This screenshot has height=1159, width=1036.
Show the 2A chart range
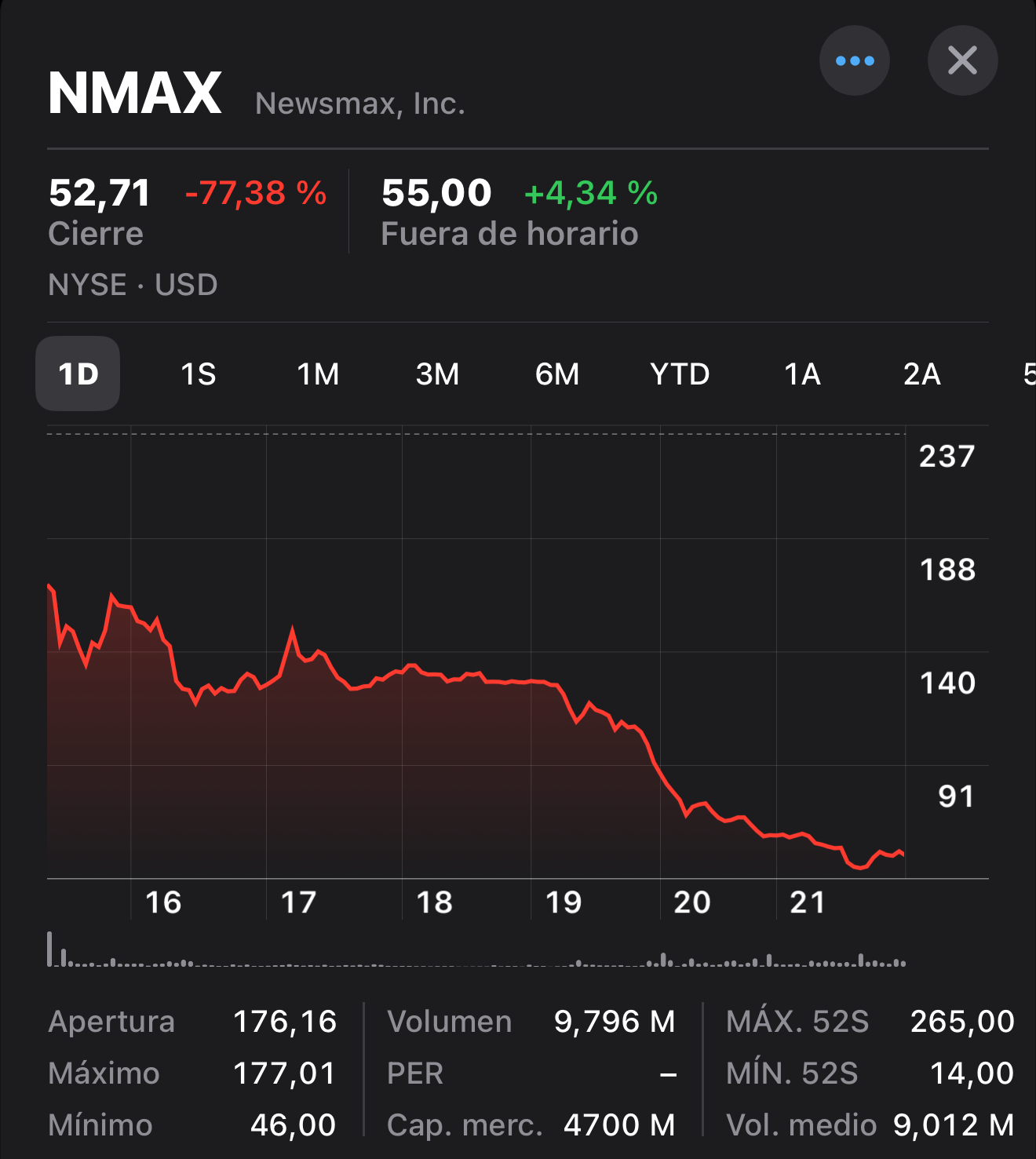pyautogui.click(x=921, y=374)
